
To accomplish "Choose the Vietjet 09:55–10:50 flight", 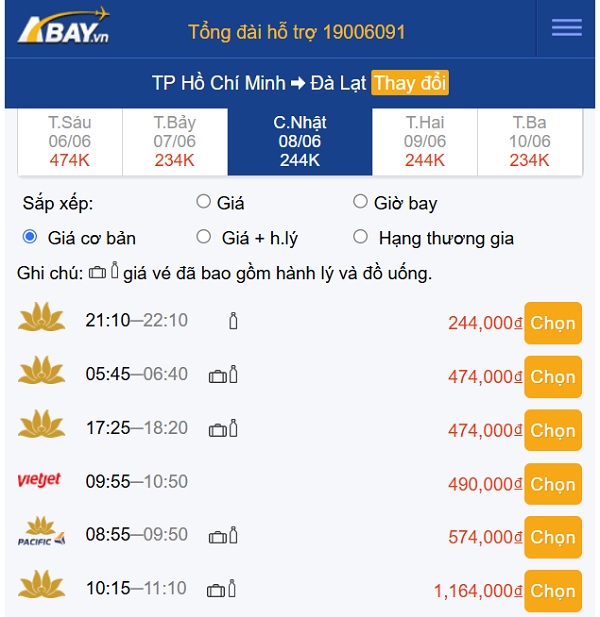I will pos(552,484).
